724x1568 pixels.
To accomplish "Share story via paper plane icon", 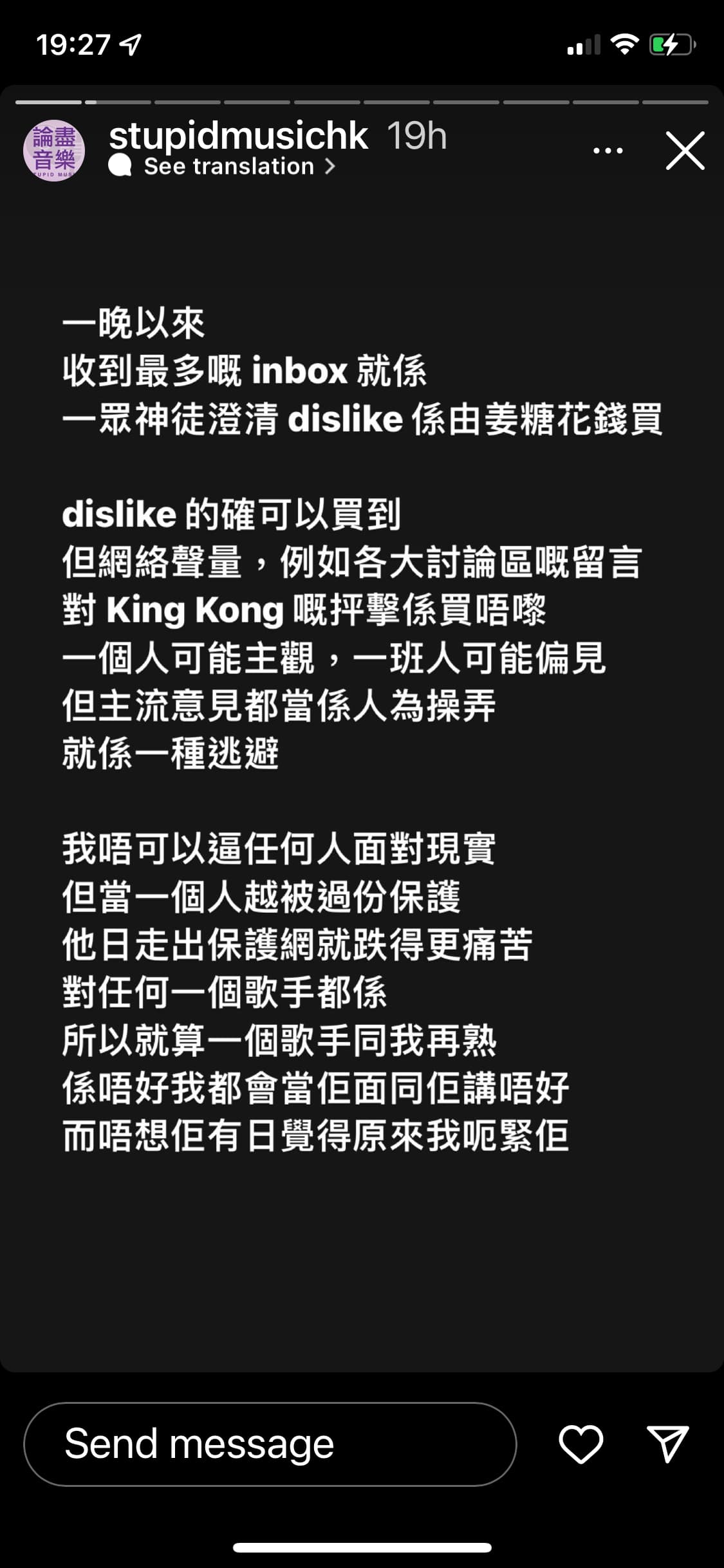I will [667, 1444].
